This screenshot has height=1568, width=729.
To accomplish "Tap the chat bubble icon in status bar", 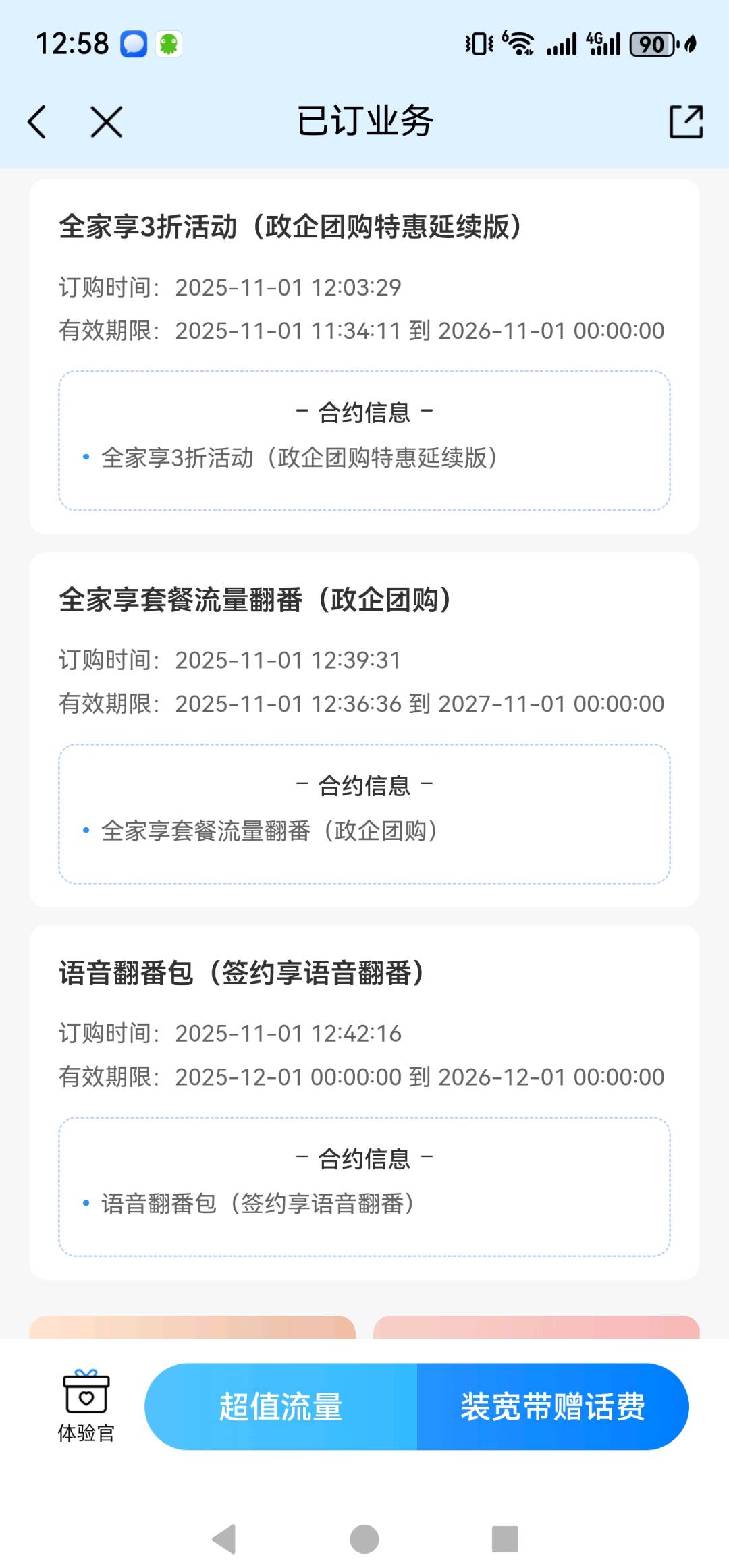I will (132, 44).
